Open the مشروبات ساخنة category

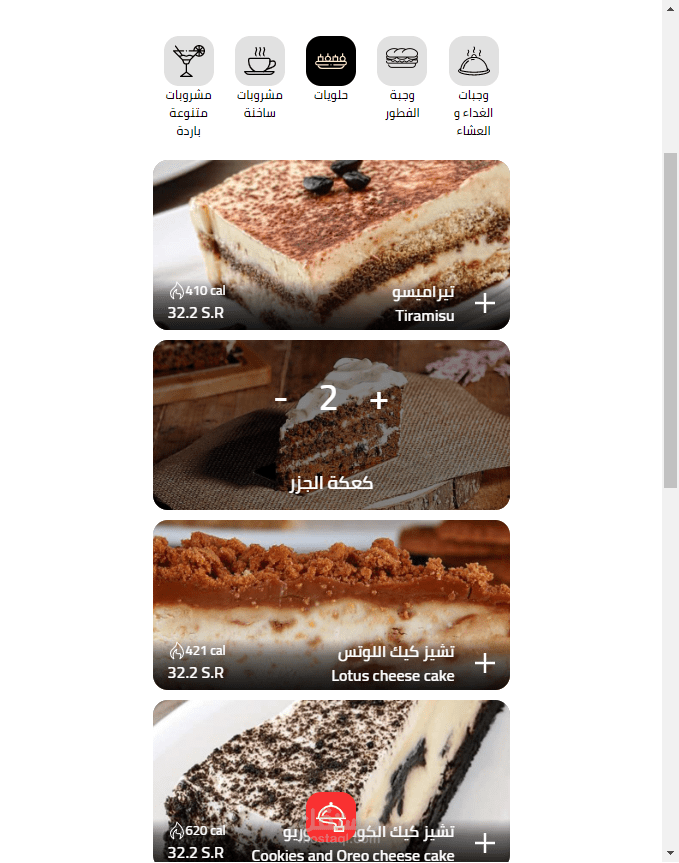pyautogui.click(x=260, y=62)
